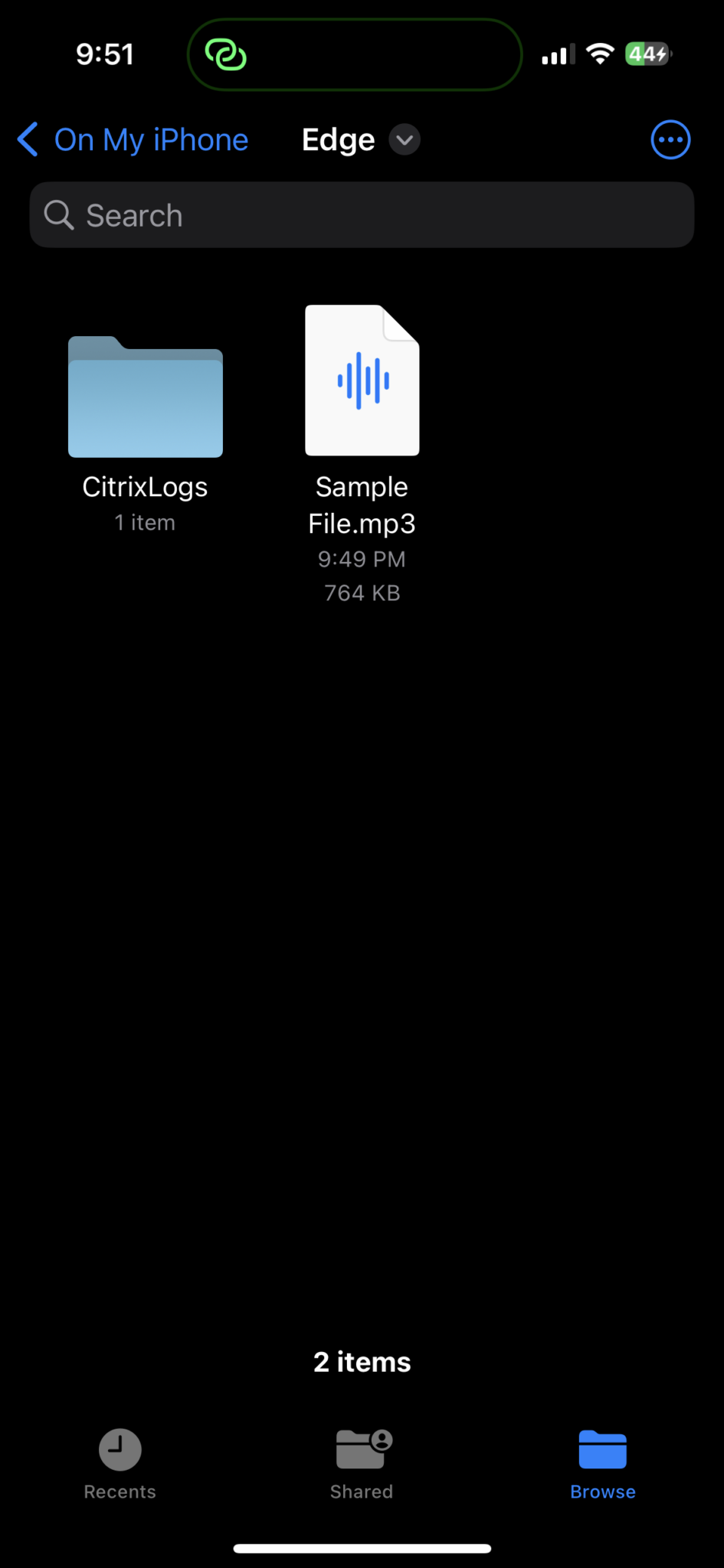Open Sample File.mp3

click(x=362, y=381)
